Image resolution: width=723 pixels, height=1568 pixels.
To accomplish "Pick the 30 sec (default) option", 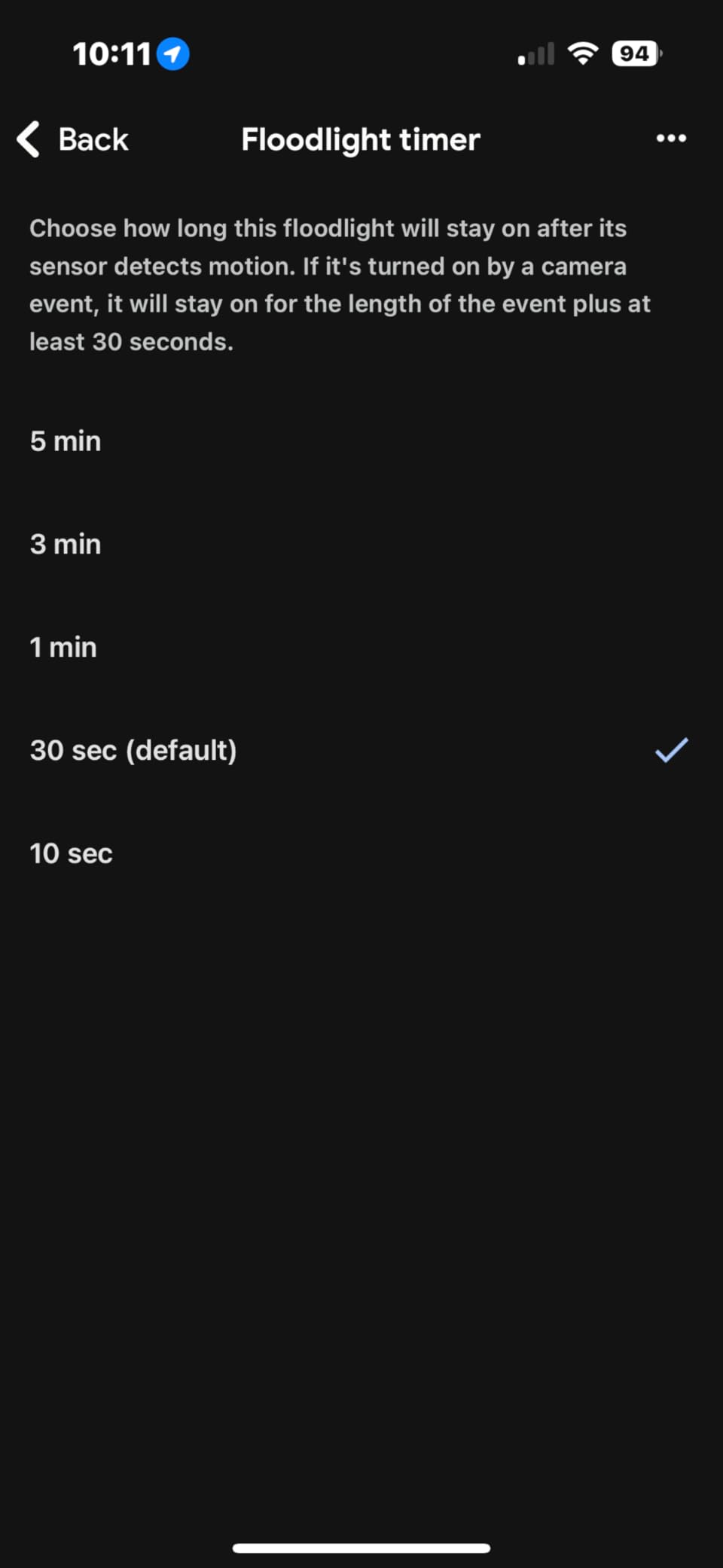I will (x=133, y=751).
